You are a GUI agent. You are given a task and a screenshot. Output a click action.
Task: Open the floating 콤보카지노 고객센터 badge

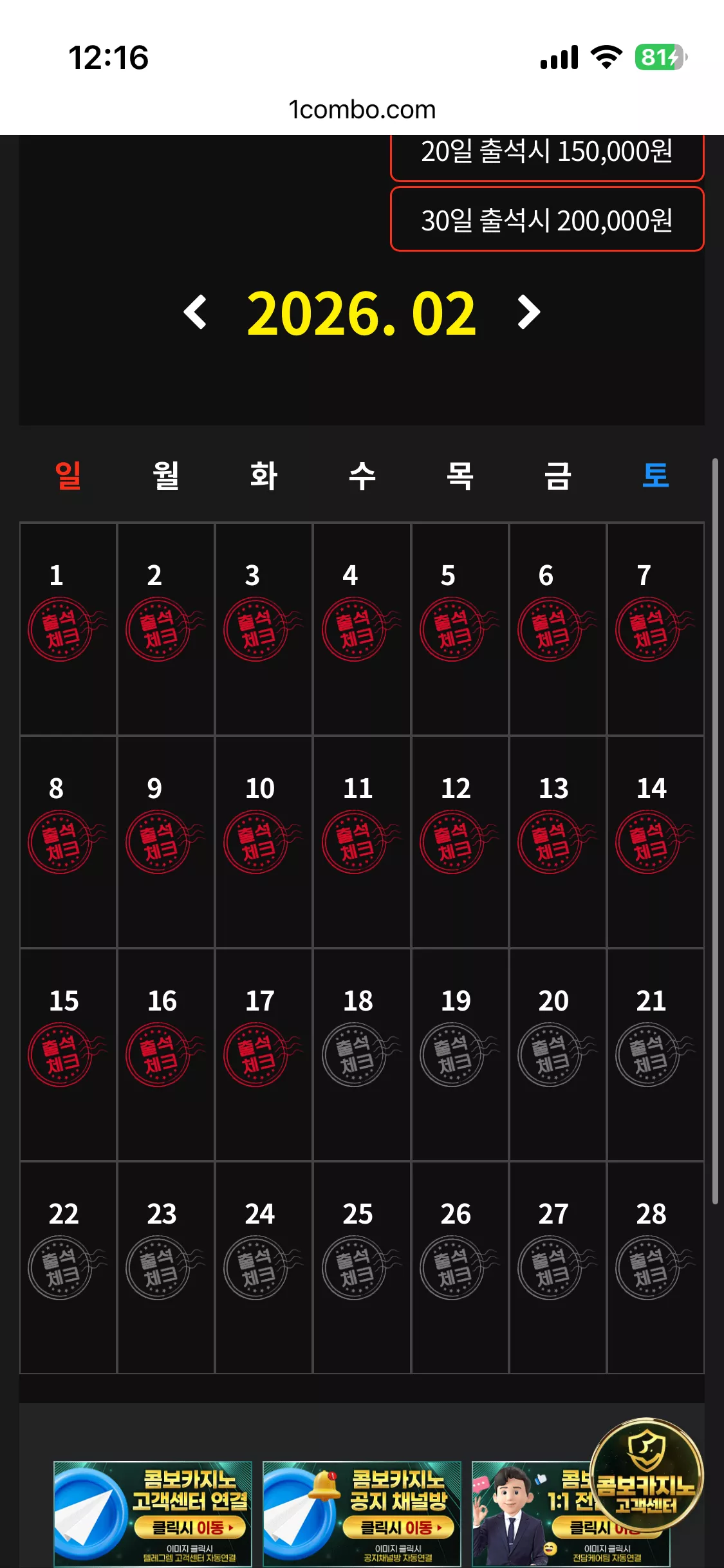coord(646,1475)
